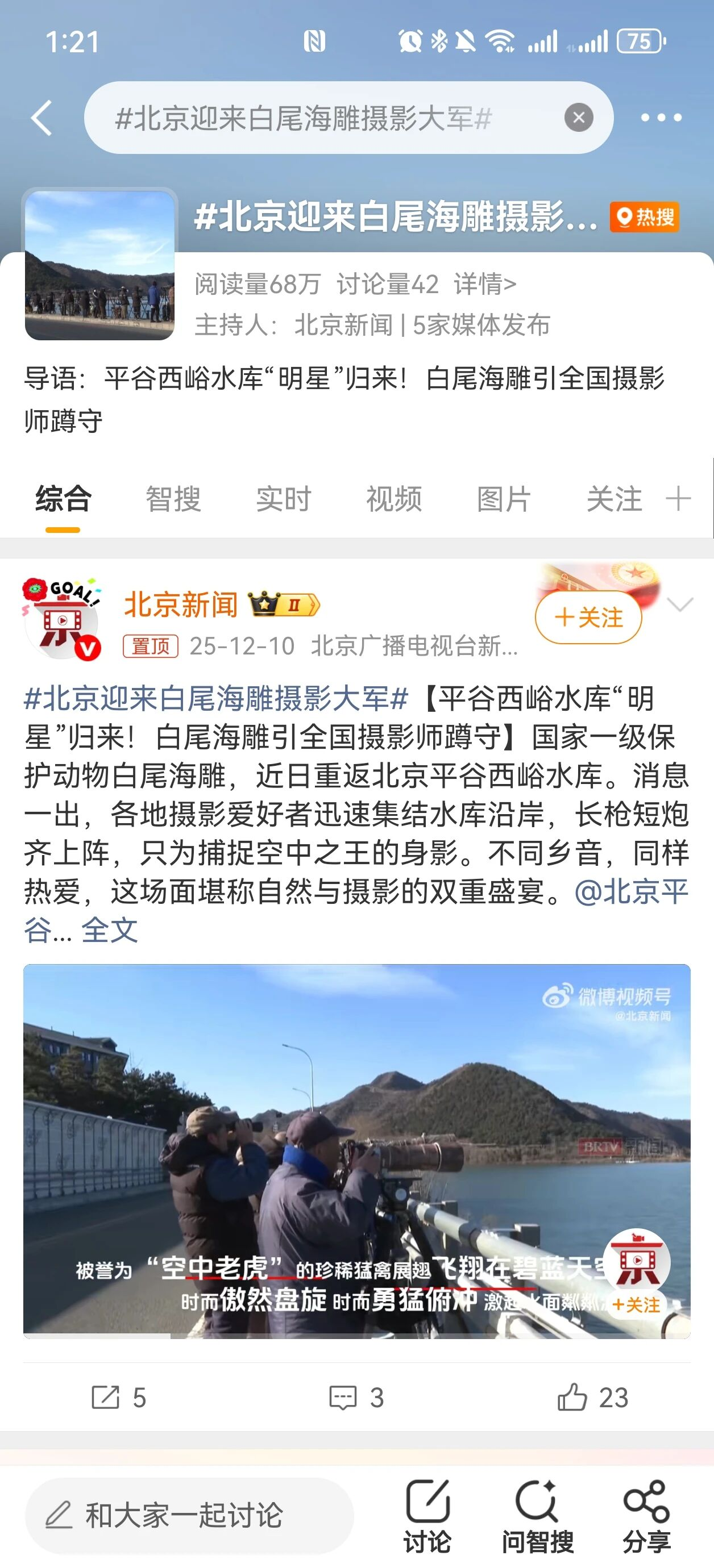
Task: Follow 北京新闻 with the +关注 button
Action: pos(588,617)
